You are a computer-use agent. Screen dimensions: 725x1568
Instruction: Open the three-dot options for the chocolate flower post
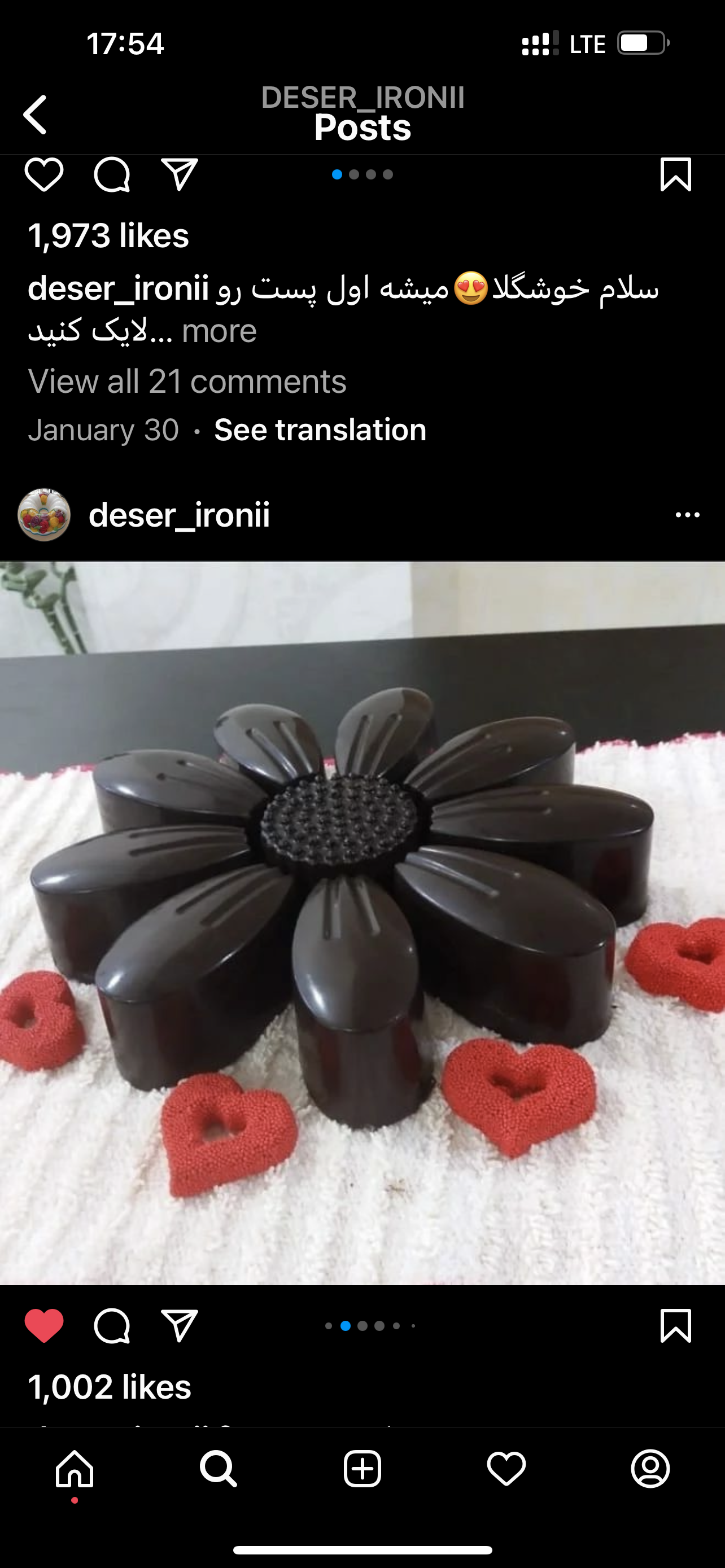click(687, 515)
